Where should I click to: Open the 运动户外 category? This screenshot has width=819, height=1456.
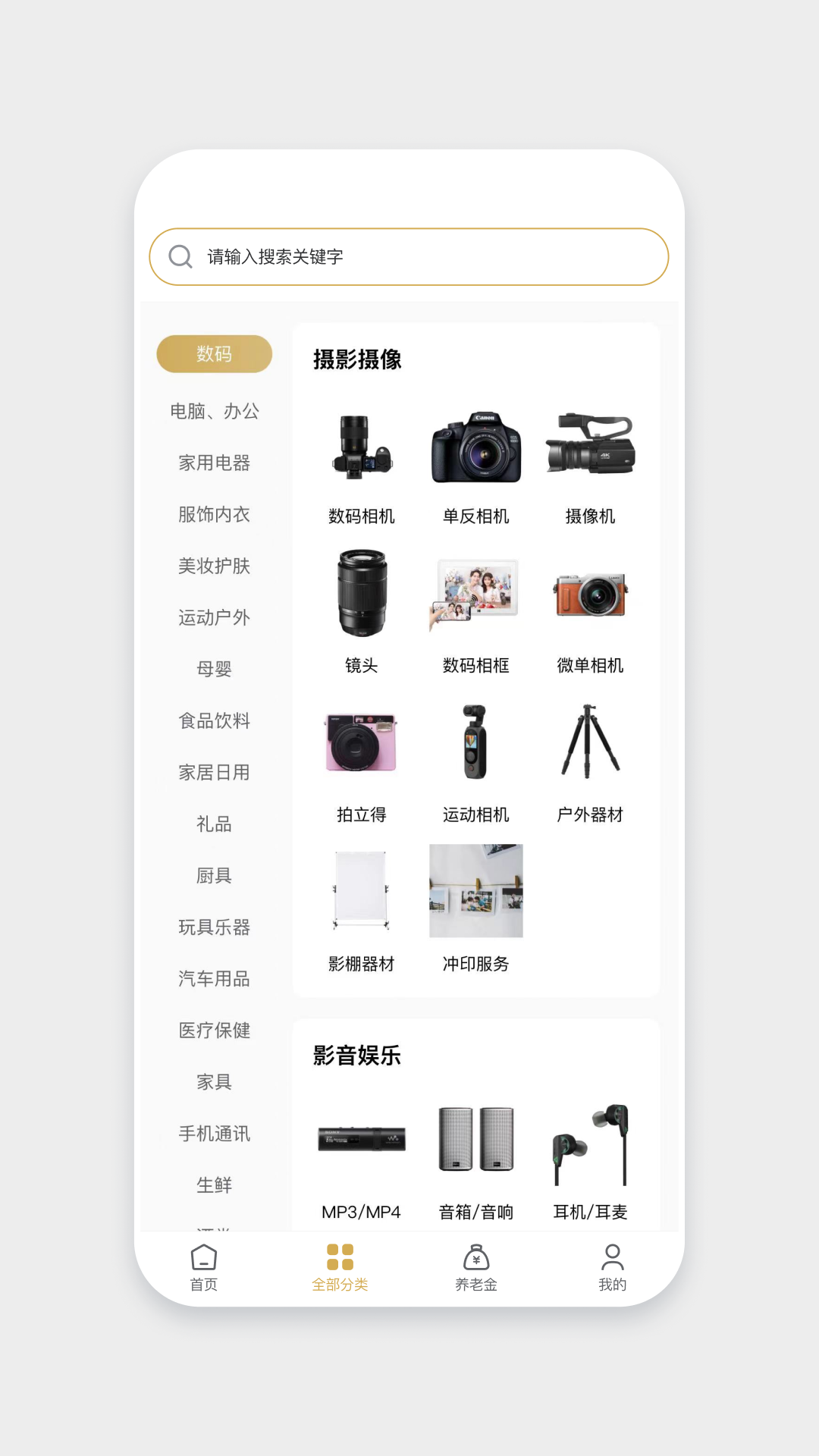(x=215, y=617)
